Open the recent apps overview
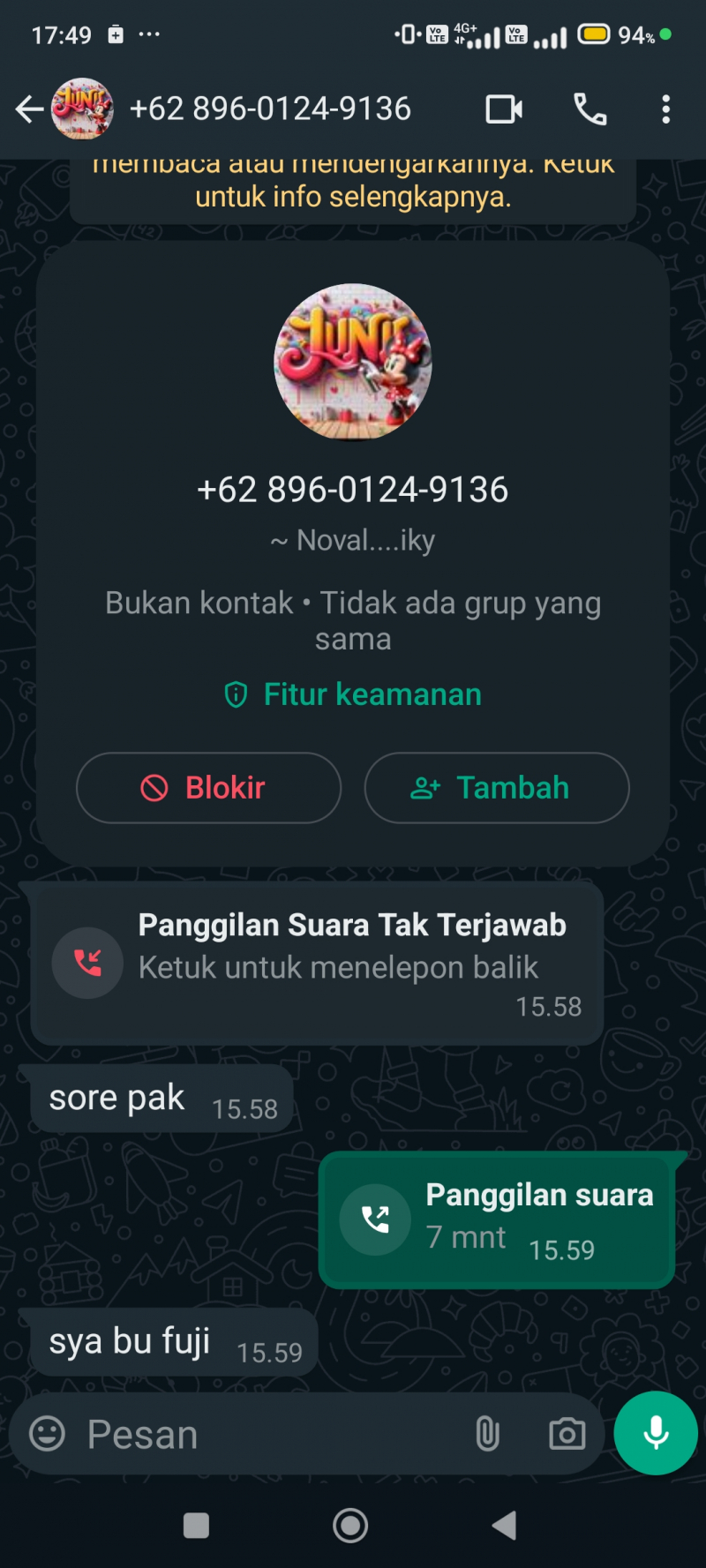 tap(196, 1526)
